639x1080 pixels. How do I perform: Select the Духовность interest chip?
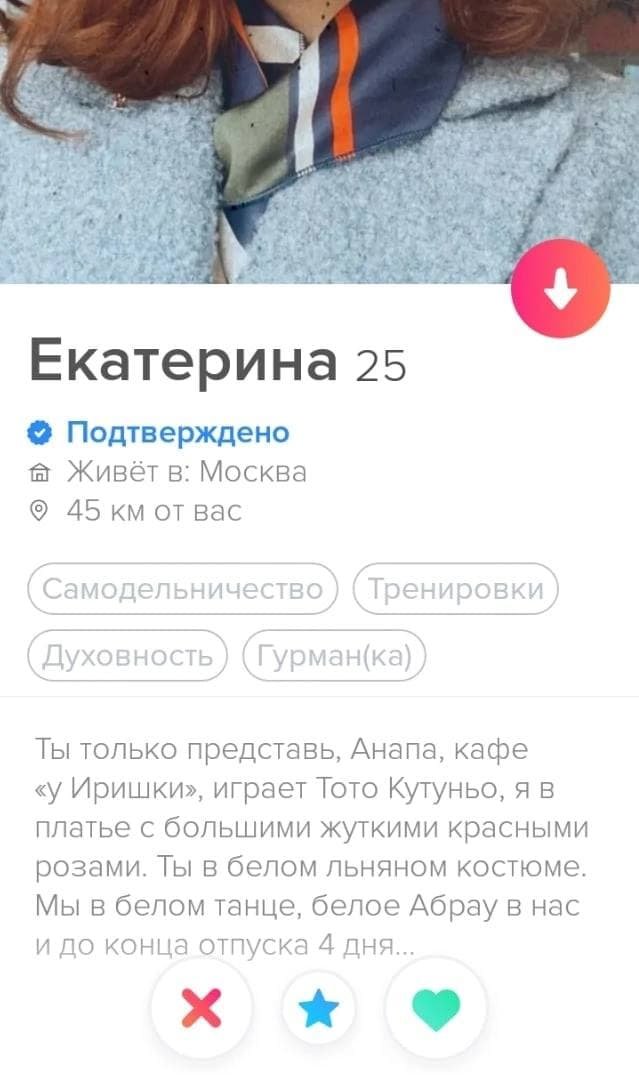point(128,656)
